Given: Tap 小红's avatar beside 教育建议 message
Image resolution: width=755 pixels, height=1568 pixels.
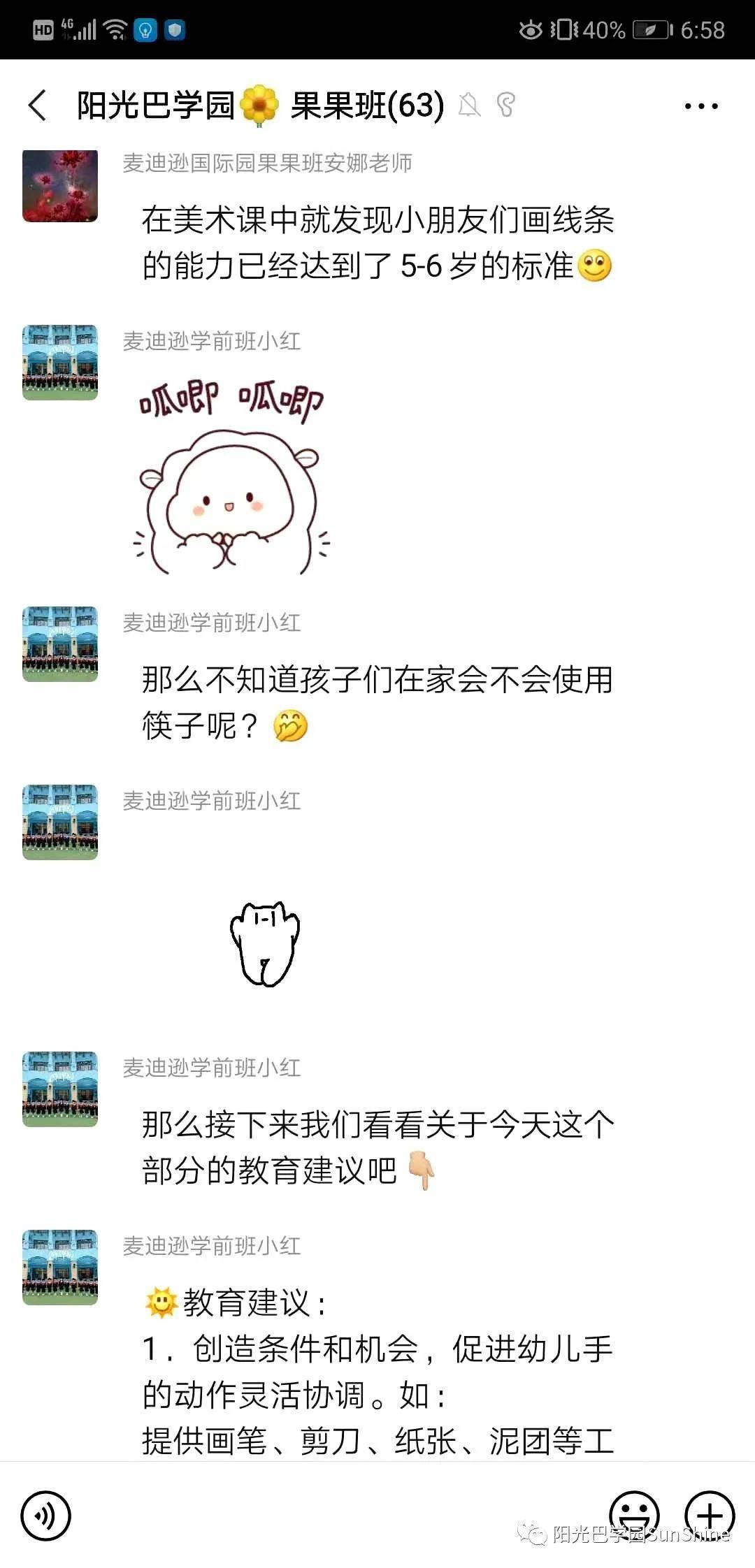Looking at the screenshot, I should pos(60,1268).
